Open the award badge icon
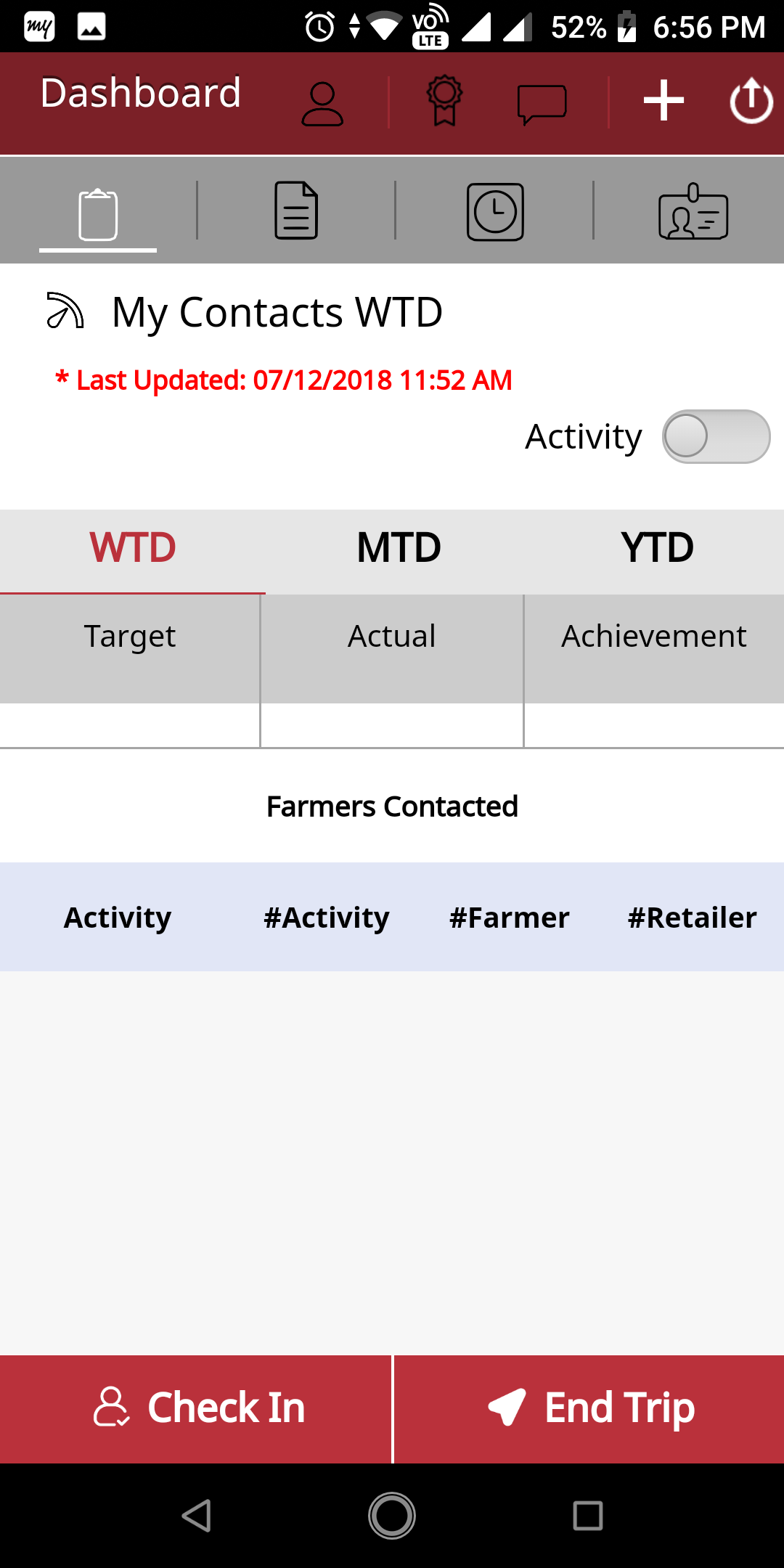The height and width of the screenshot is (1568, 784). point(444,101)
